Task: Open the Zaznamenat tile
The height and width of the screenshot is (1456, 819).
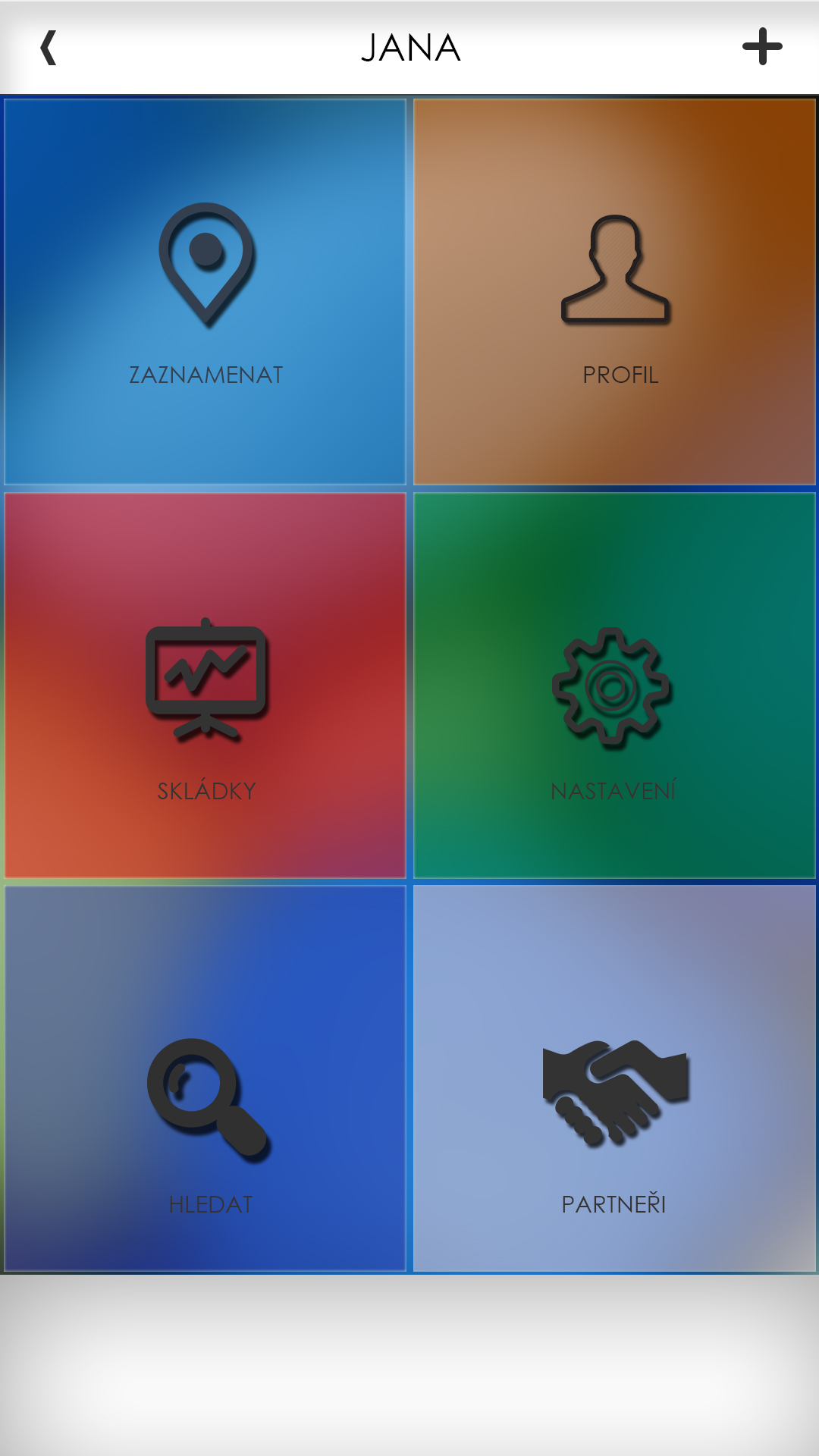Action: (206, 292)
